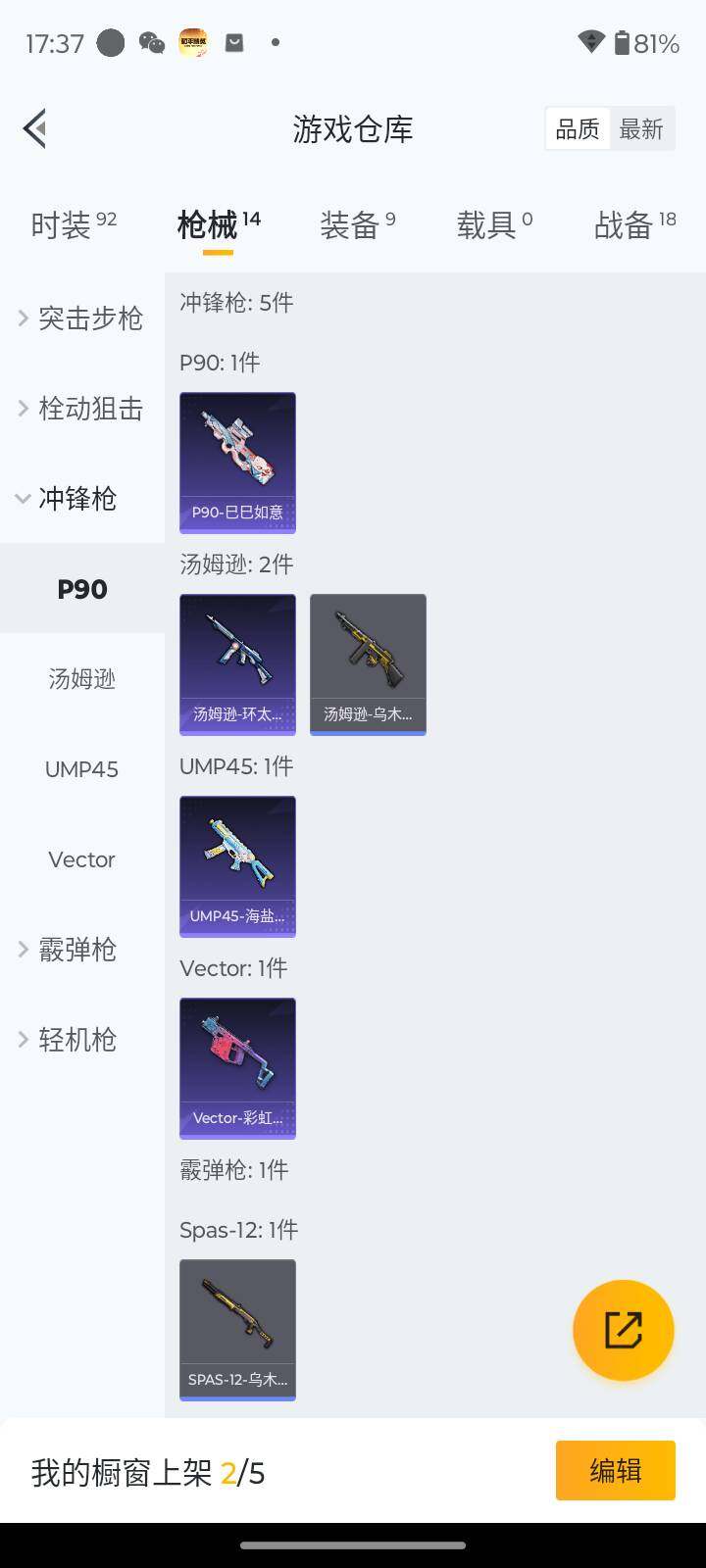Expand the 栓动狙击 category
706x1568 pixels.
pyautogui.click(x=81, y=408)
